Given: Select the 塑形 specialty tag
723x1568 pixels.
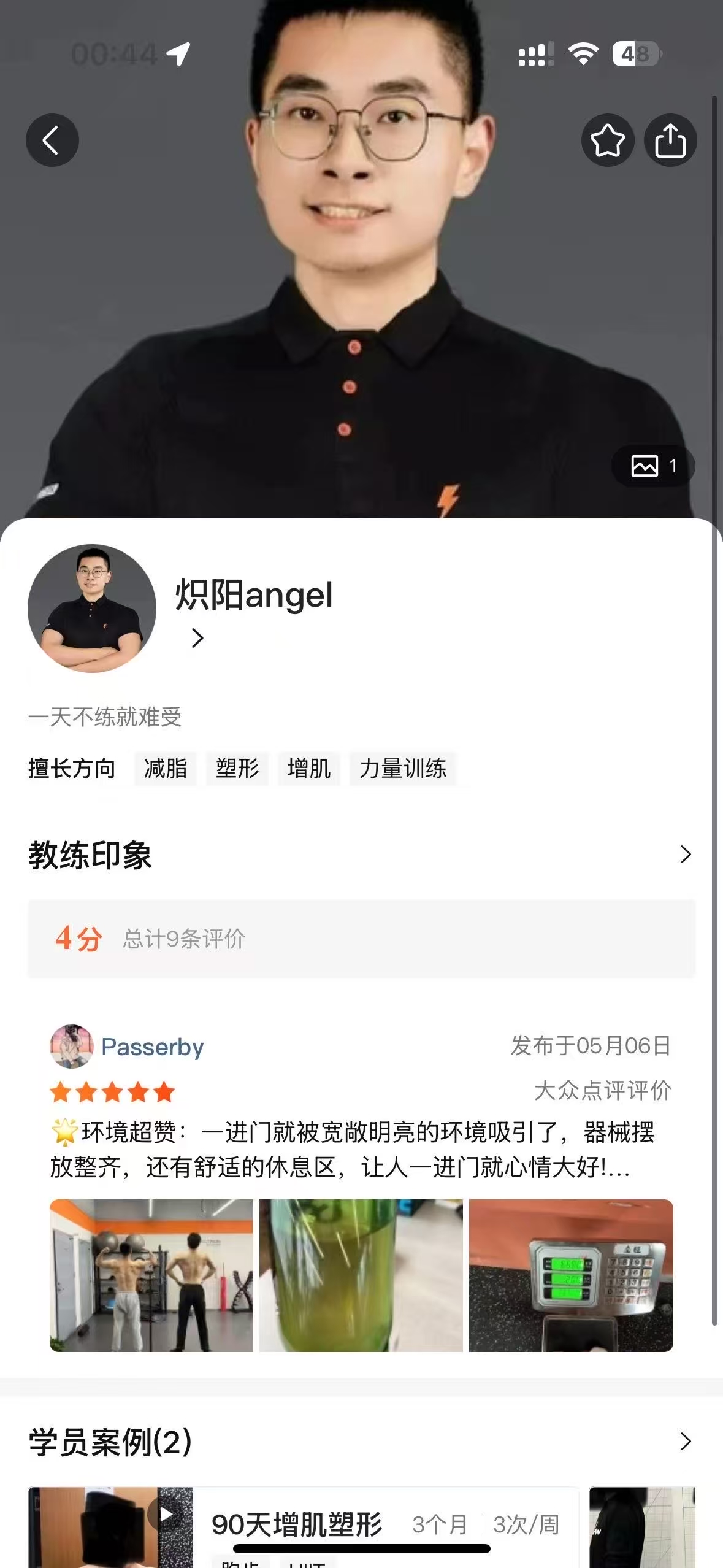Looking at the screenshot, I should point(237,768).
